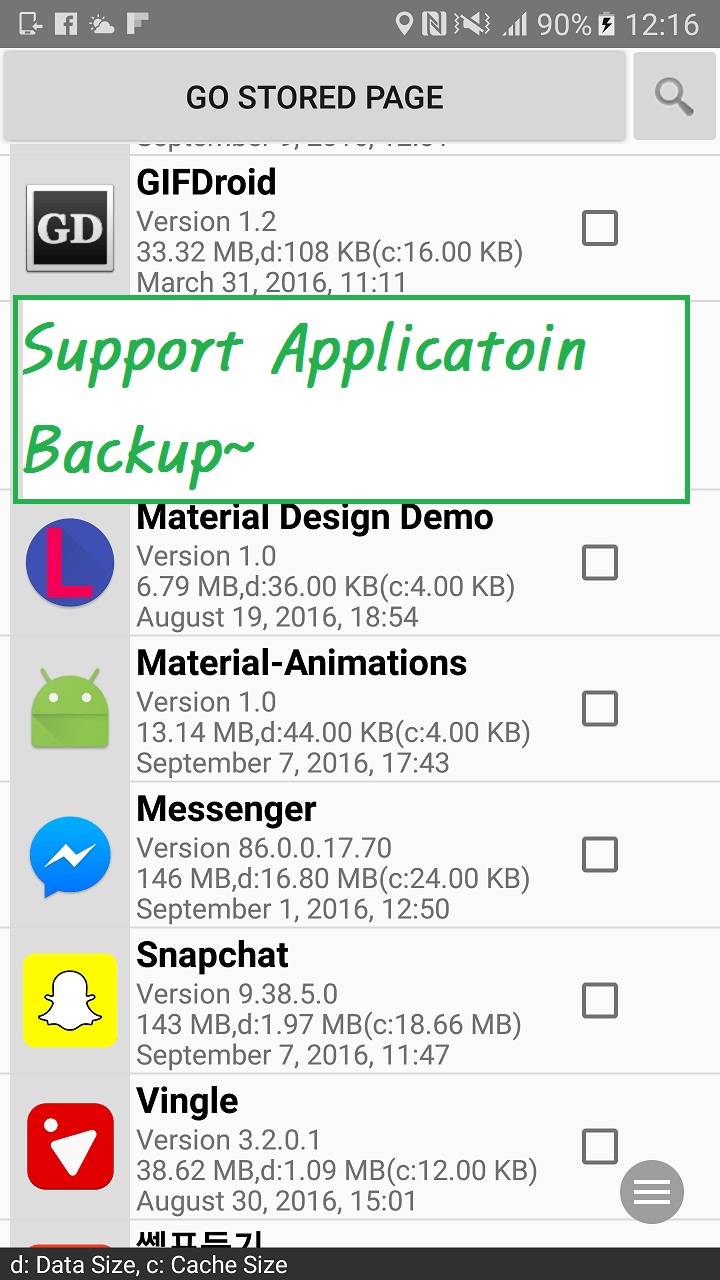Check the Material-Animations checkbox
720x1280 pixels.
599,708
